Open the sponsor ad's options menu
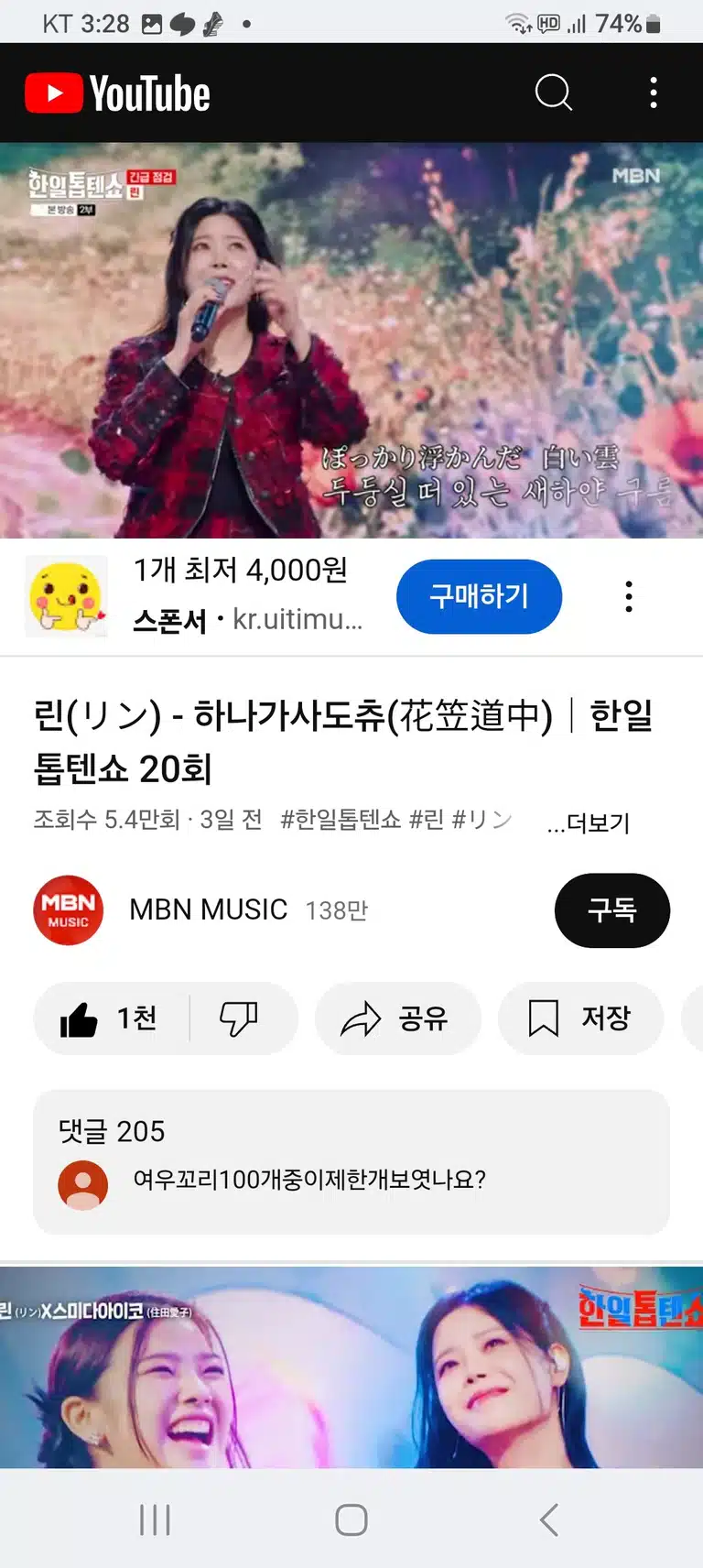The image size is (703, 1568). [628, 596]
